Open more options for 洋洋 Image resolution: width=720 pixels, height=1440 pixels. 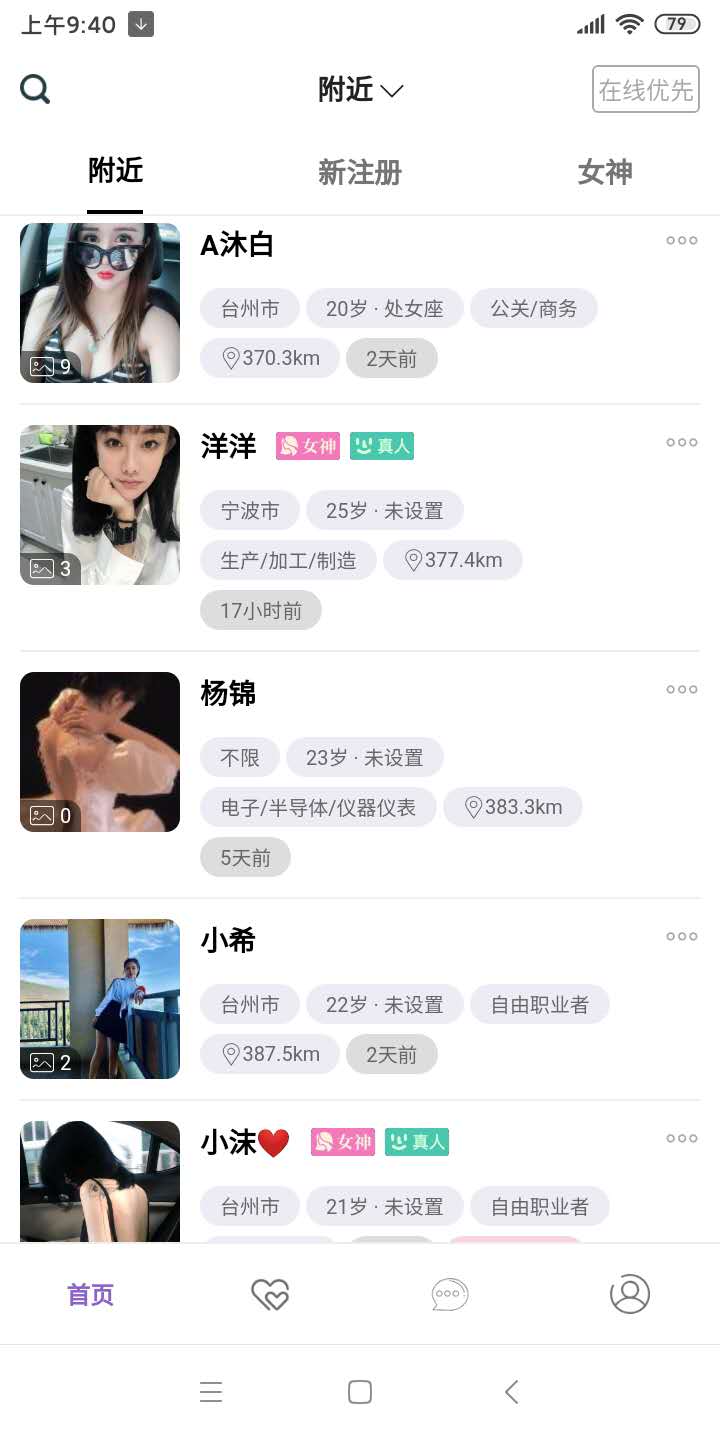(x=681, y=442)
